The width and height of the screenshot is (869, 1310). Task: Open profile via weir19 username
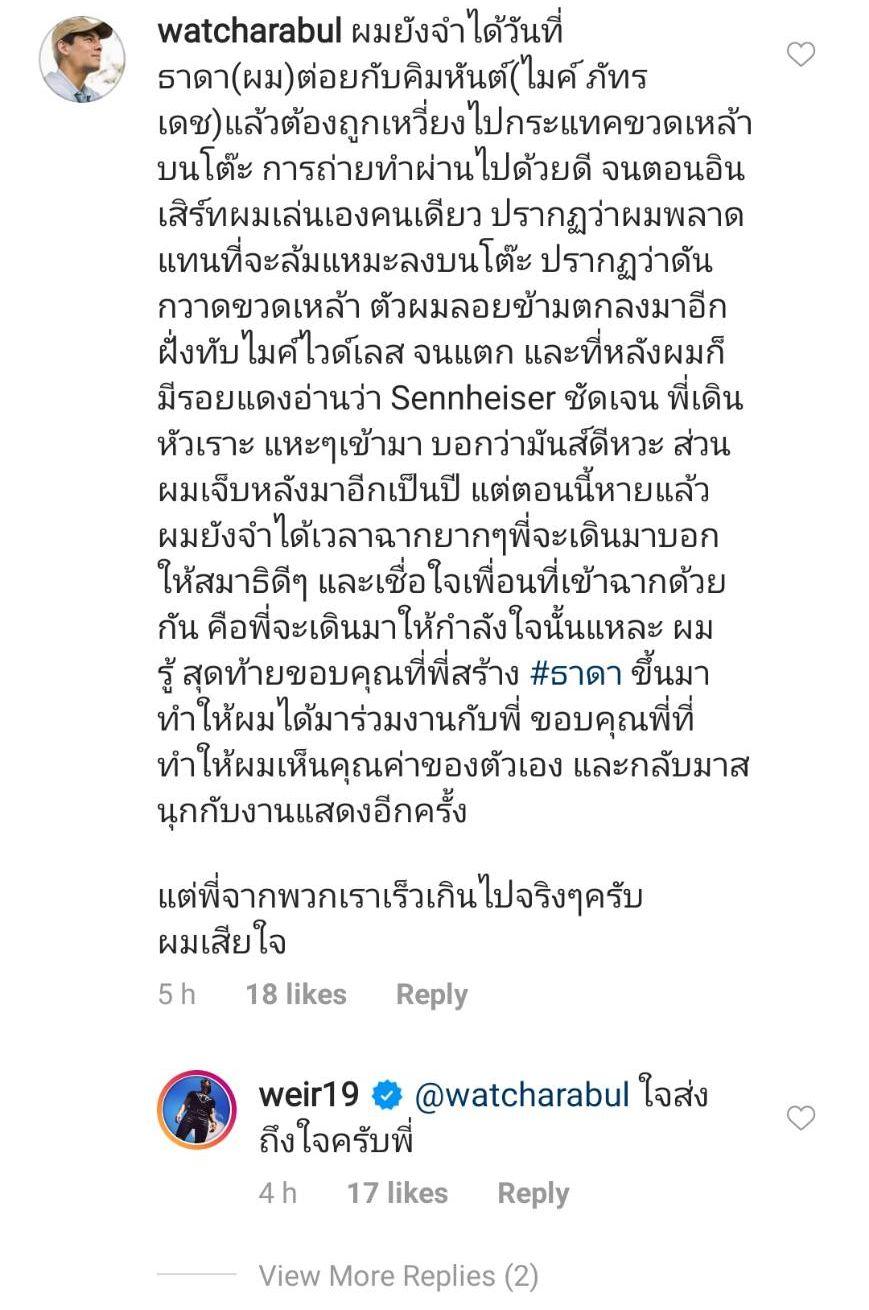tap(308, 1095)
